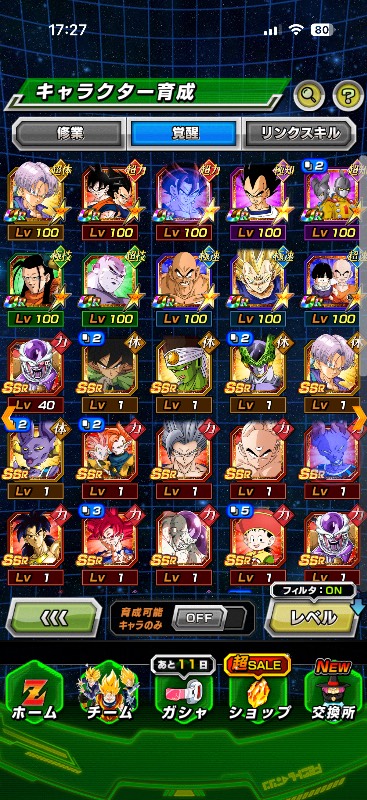Switch to the リンクスキル tab

pos(299,133)
